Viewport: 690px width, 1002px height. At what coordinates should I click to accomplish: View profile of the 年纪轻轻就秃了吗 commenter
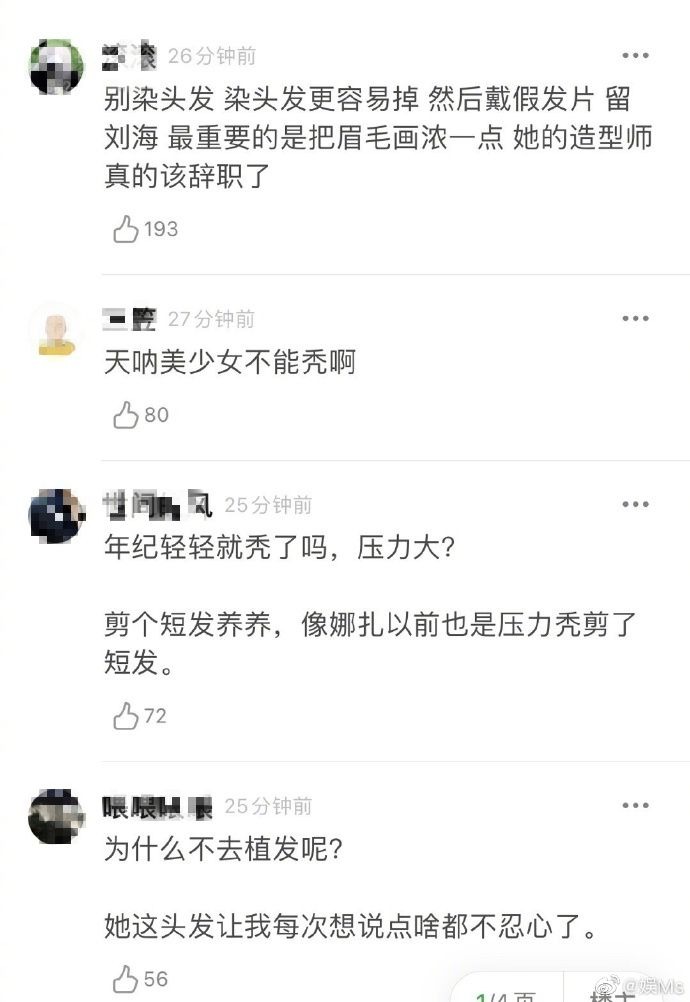click(x=56, y=516)
